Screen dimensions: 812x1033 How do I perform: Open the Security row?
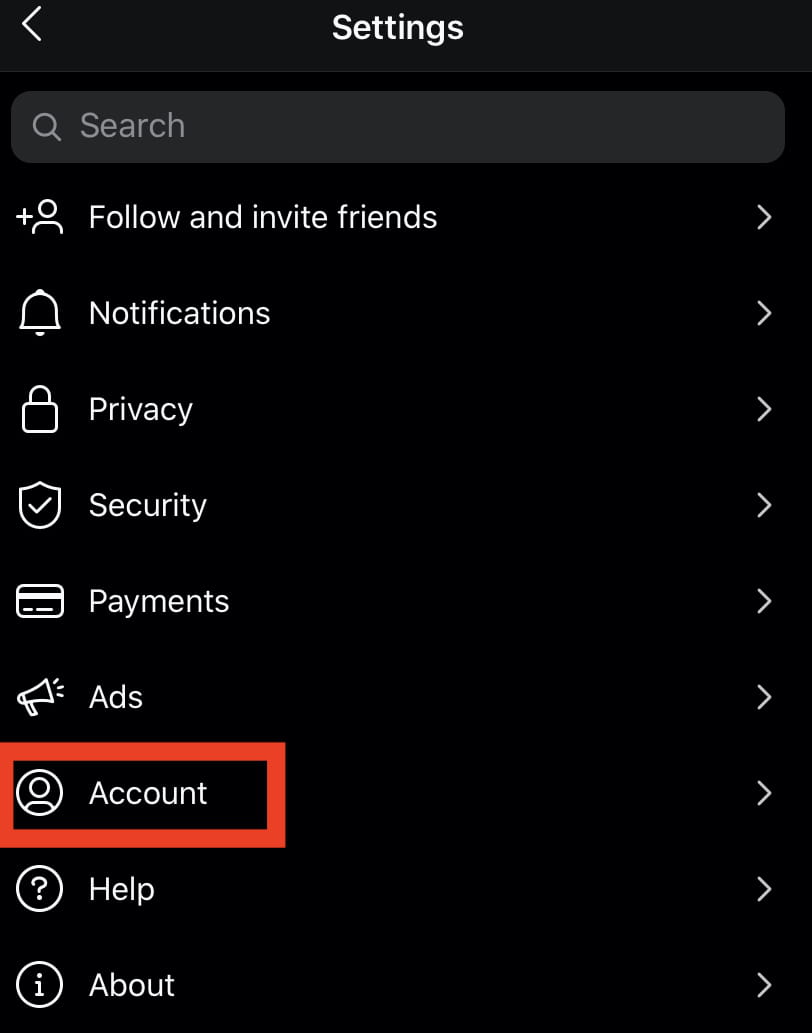pos(147,505)
